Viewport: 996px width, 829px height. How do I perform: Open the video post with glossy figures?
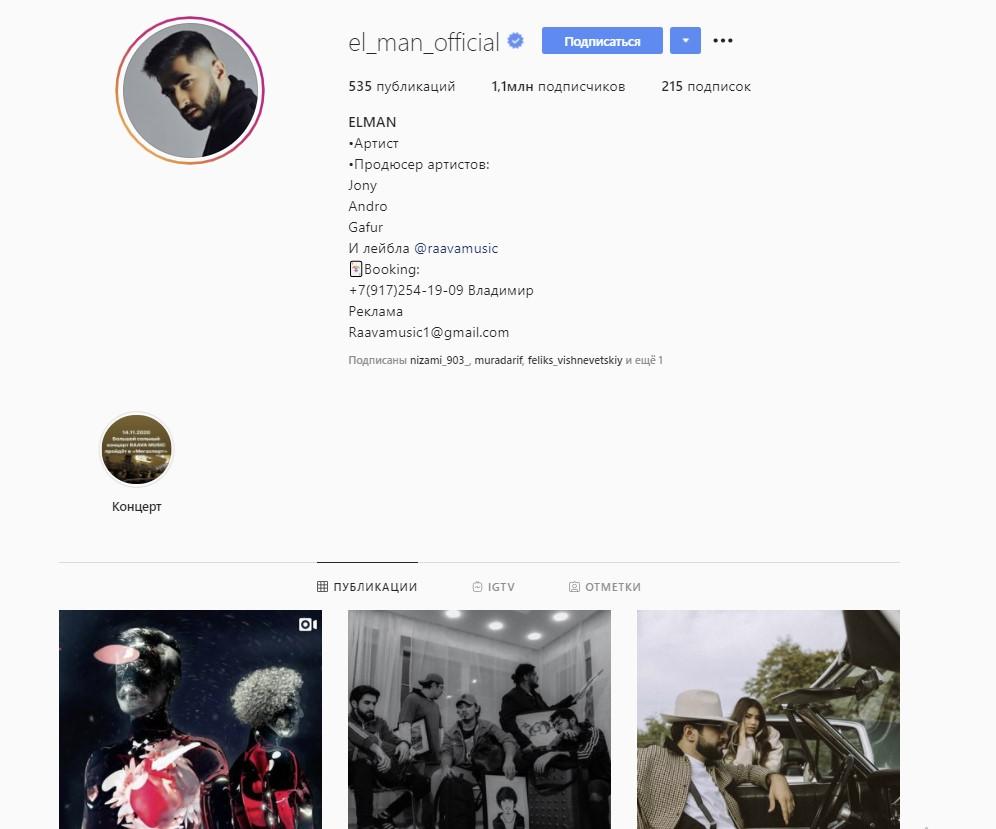coord(190,719)
